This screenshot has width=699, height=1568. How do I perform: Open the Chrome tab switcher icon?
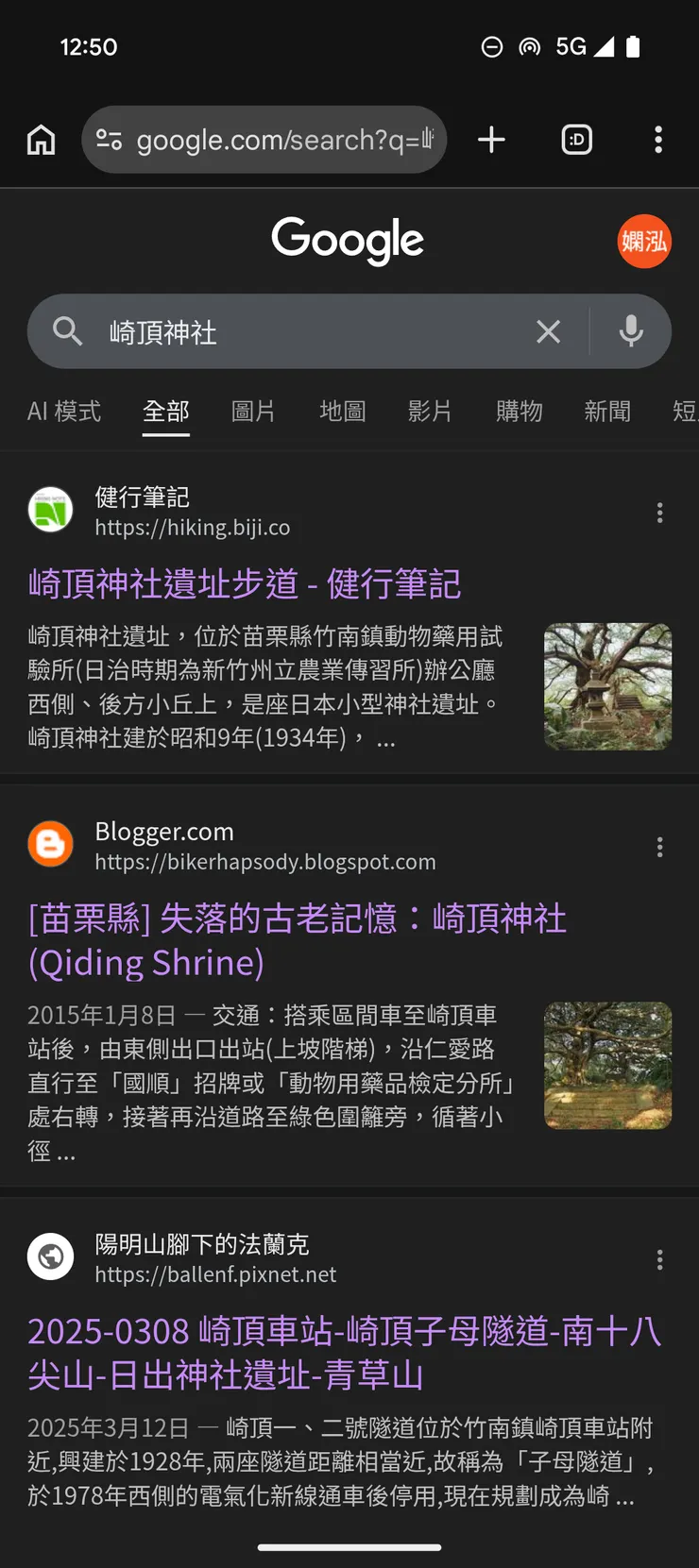pyautogui.click(x=576, y=140)
